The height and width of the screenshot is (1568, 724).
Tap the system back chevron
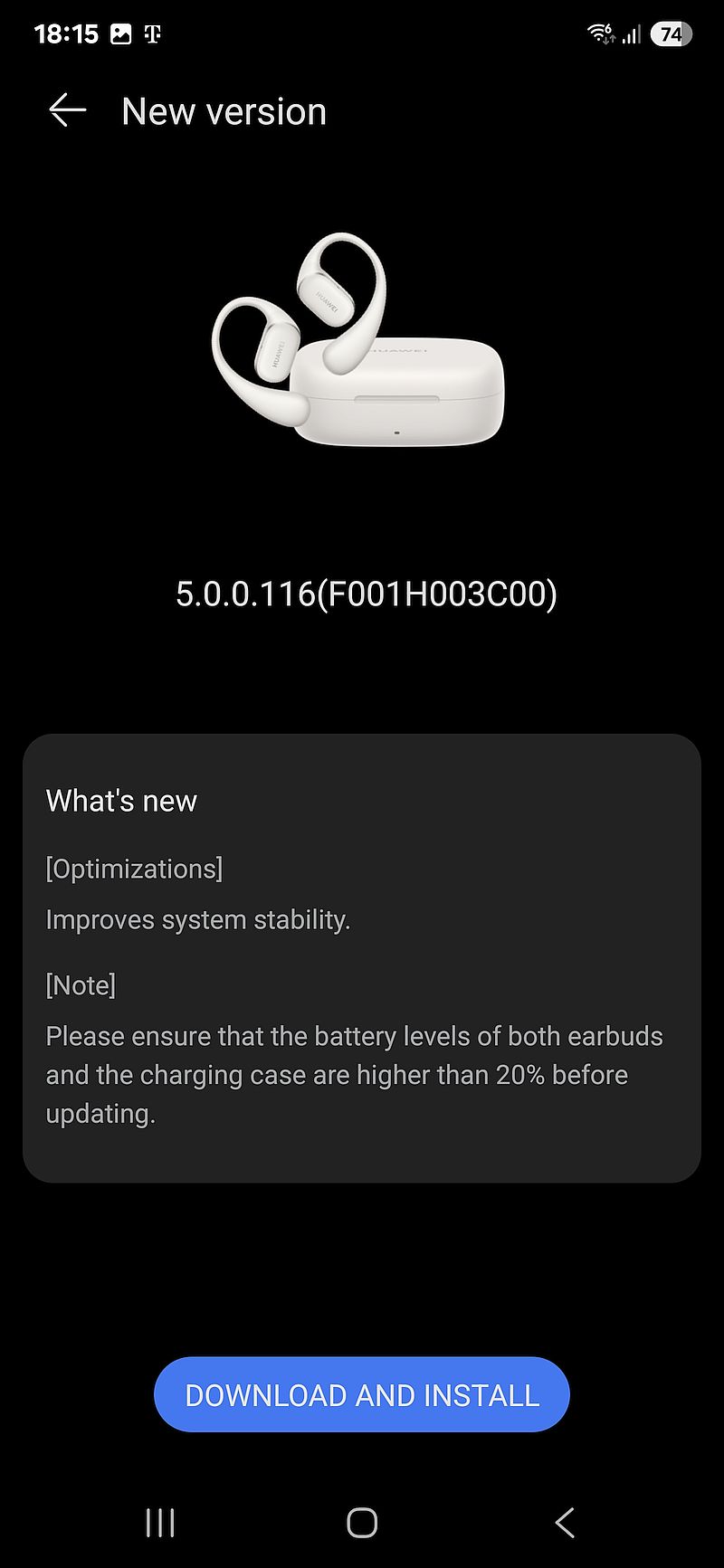click(x=565, y=1523)
